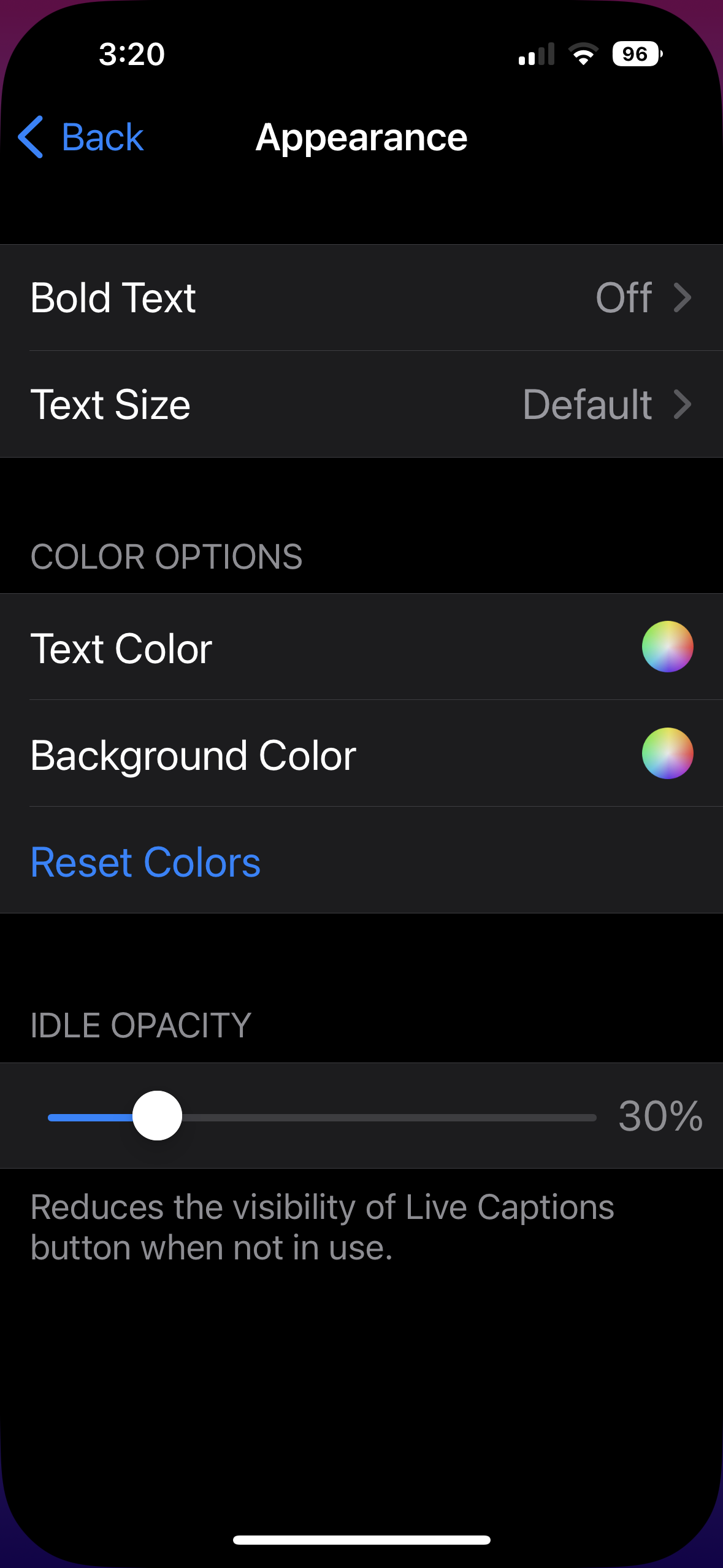Viewport: 723px width, 1568px height.
Task: Tap the home indicator bar
Action: click(x=361, y=1539)
